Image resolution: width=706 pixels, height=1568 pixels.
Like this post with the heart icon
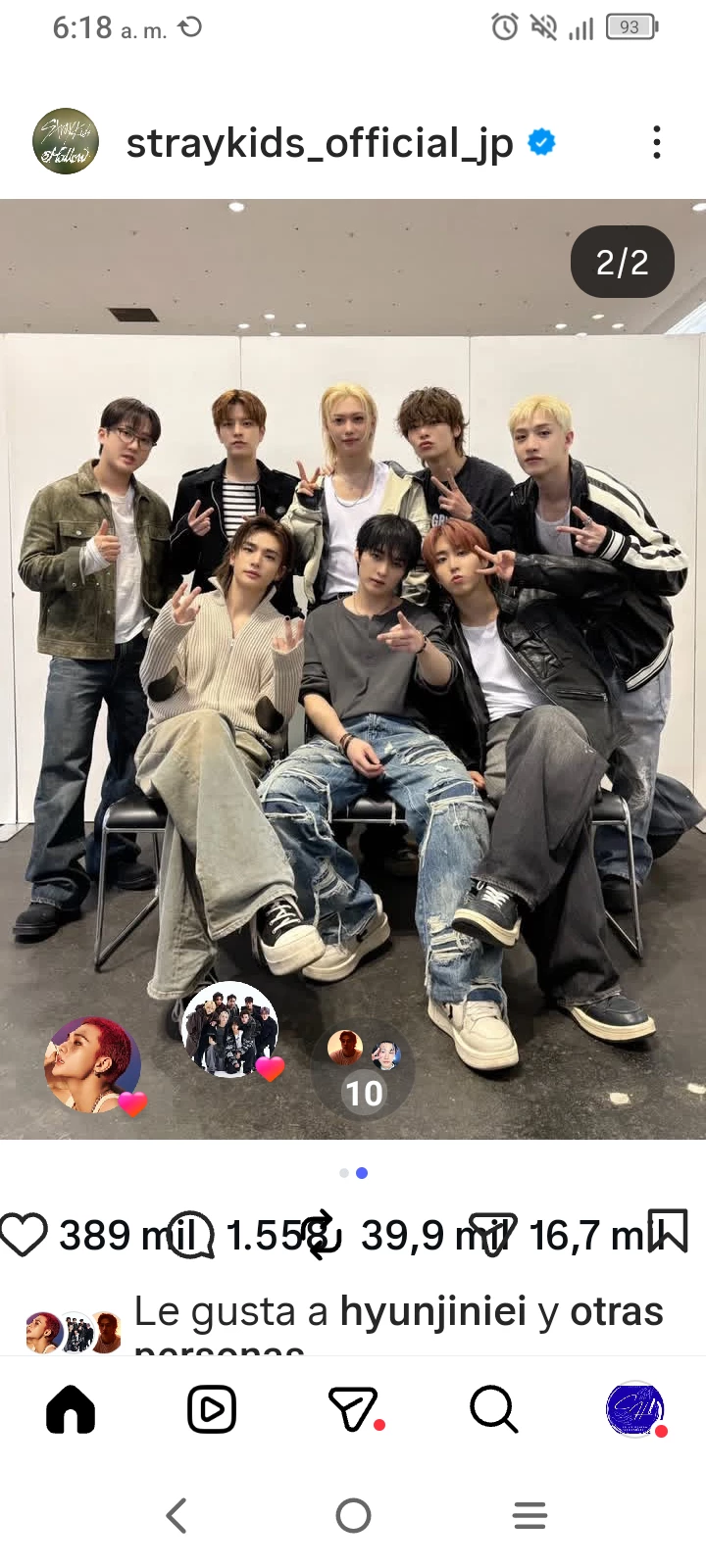pyautogui.click(x=24, y=1234)
